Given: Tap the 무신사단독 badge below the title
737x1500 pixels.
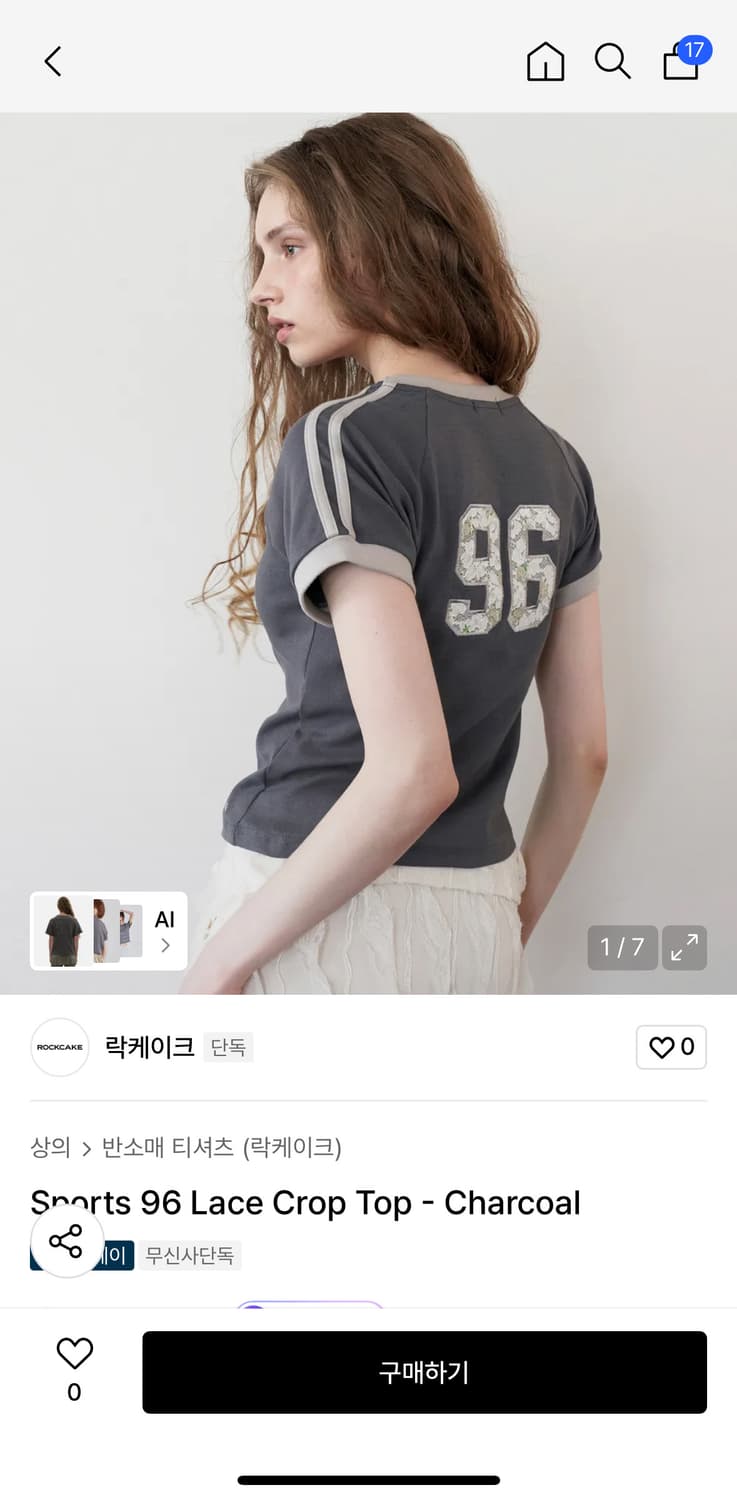Looking at the screenshot, I should pos(191,1256).
